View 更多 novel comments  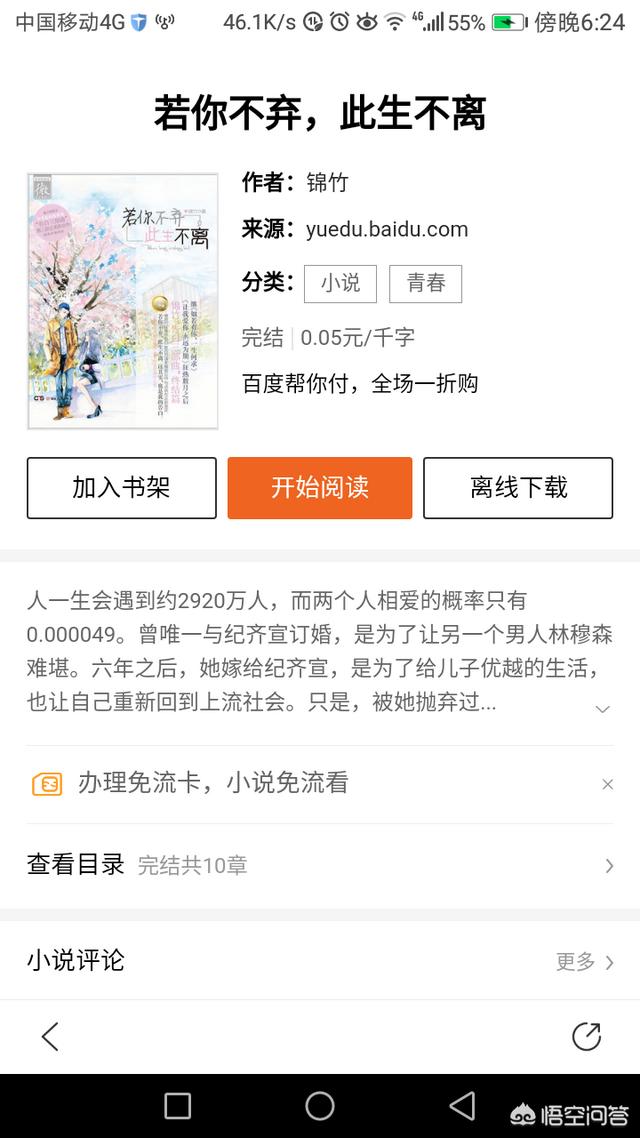[x=585, y=962]
